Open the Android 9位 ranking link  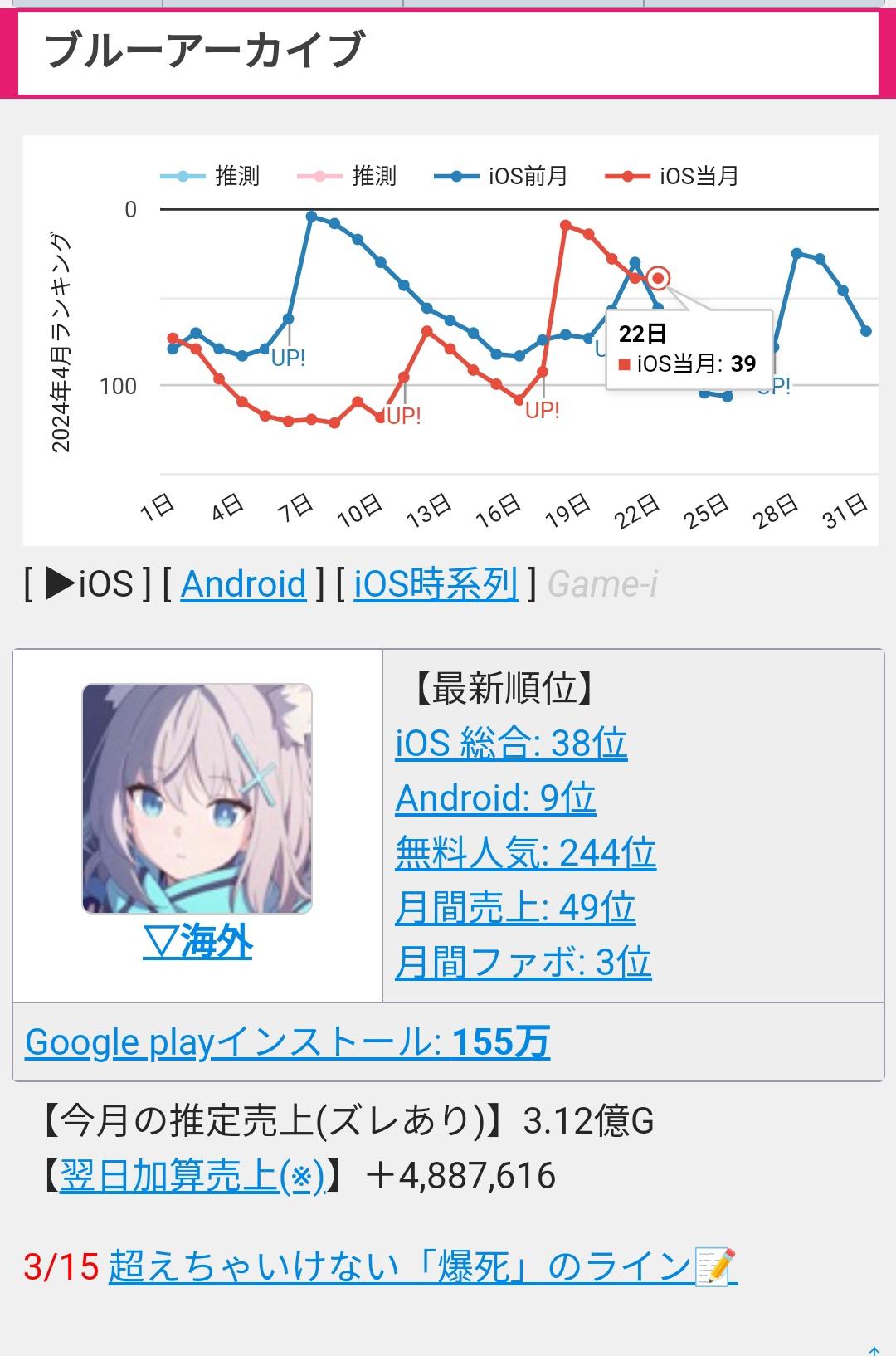(495, 798)
